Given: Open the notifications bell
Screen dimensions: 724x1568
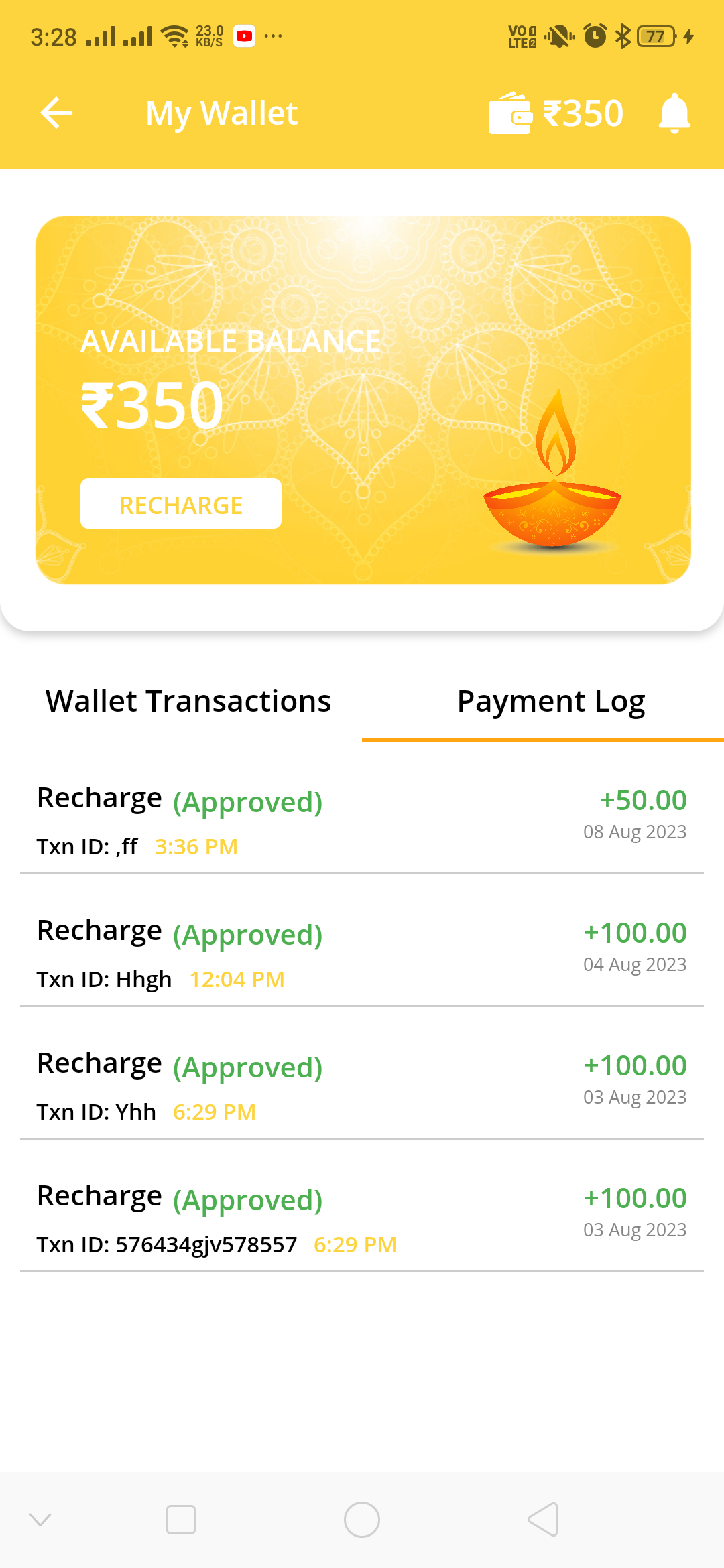Looking at the screenshot, I should [x=674, y=113].
